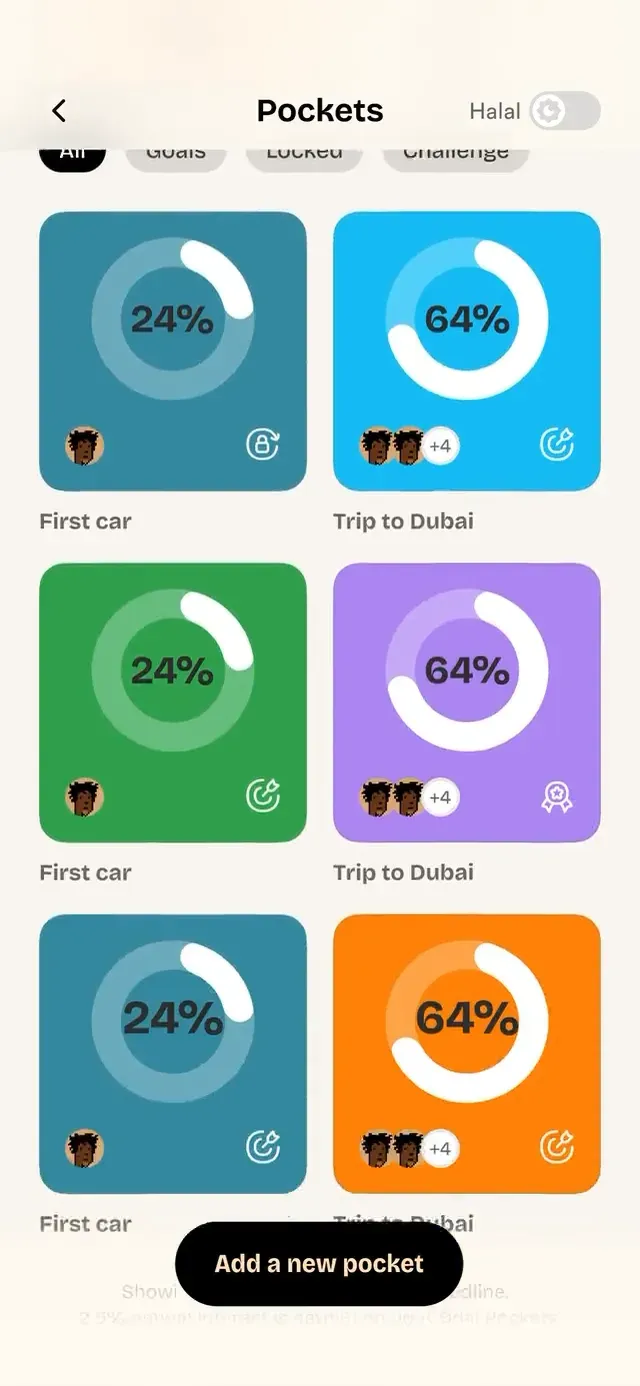
Task: Select the Challenge filter chip
Action: click(x=456, y=155)
